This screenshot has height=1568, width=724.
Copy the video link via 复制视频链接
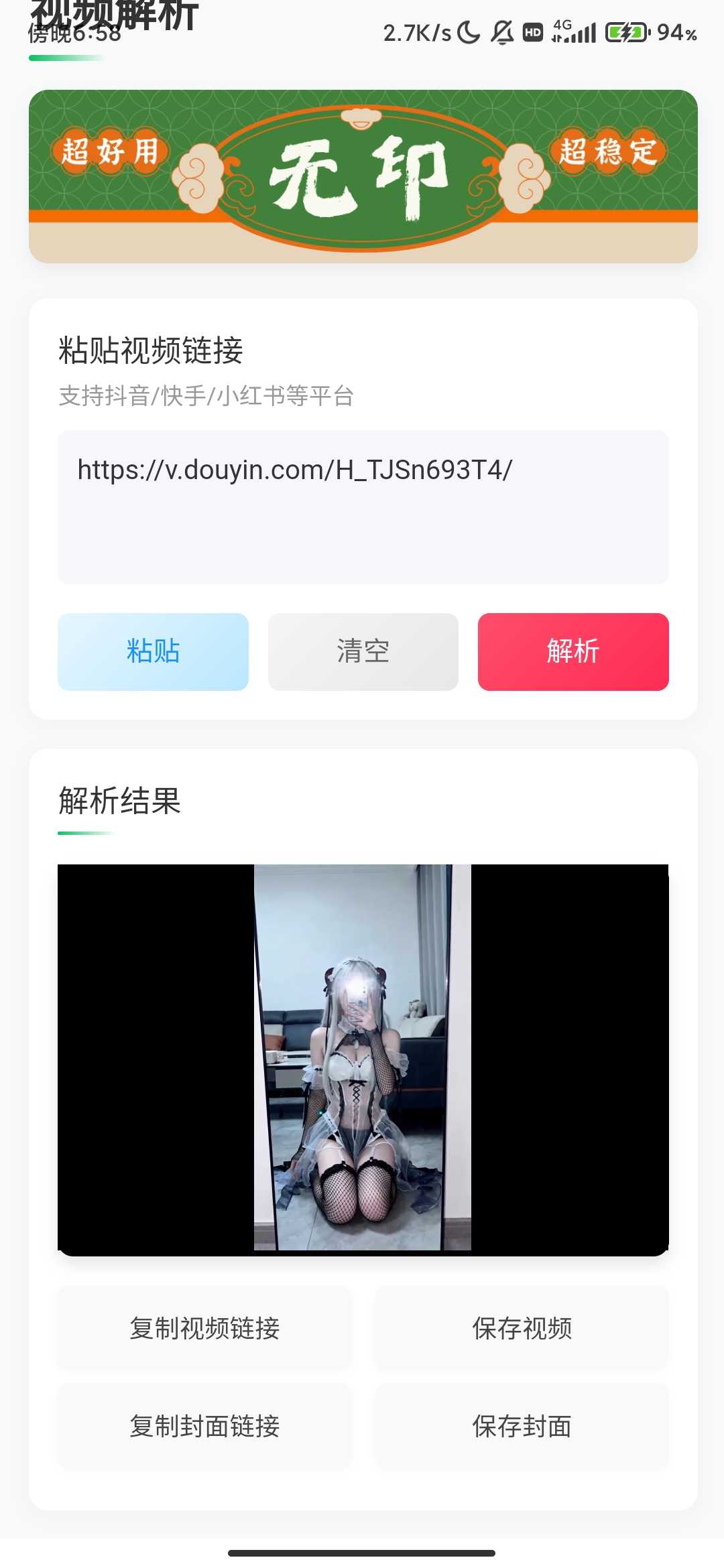204,1328
